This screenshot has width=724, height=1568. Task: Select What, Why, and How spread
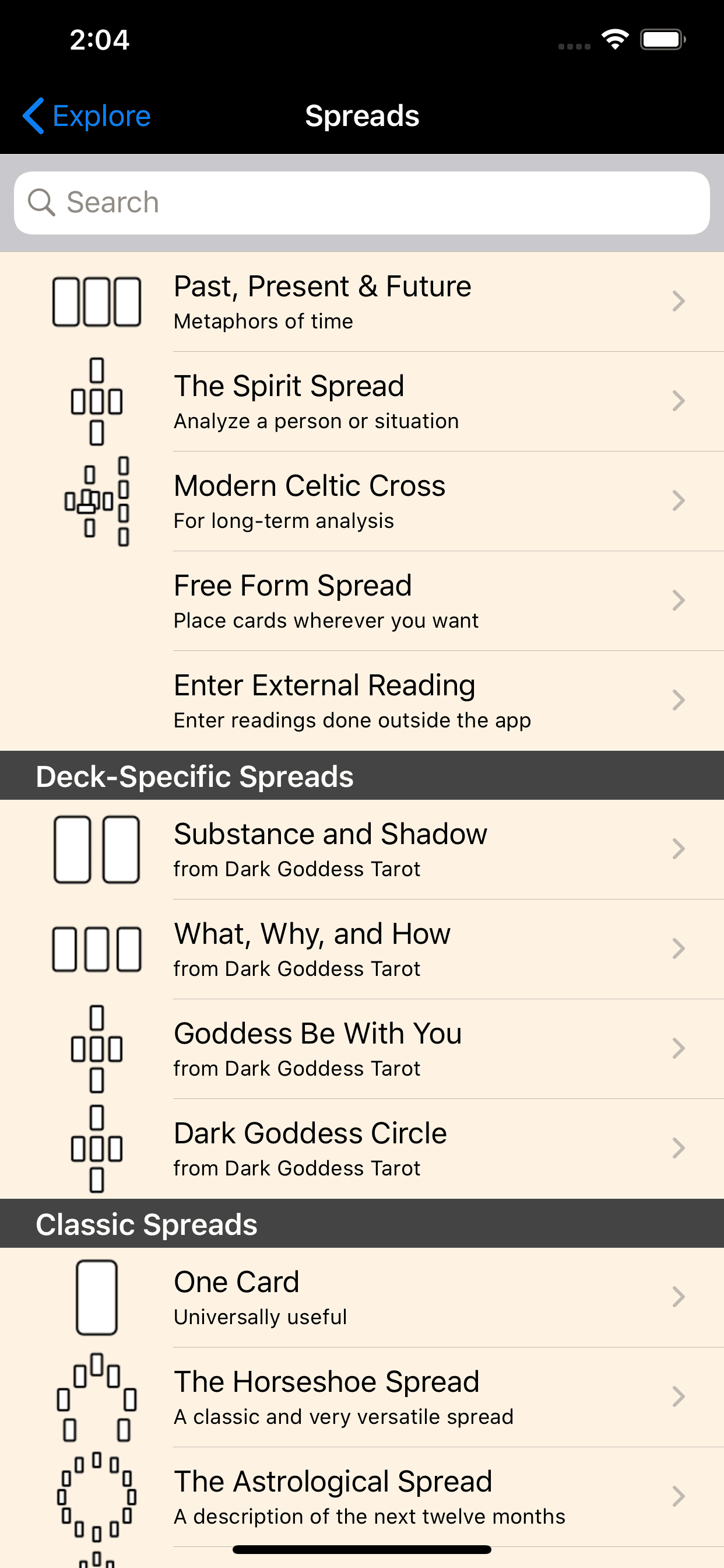coord(362,950)
